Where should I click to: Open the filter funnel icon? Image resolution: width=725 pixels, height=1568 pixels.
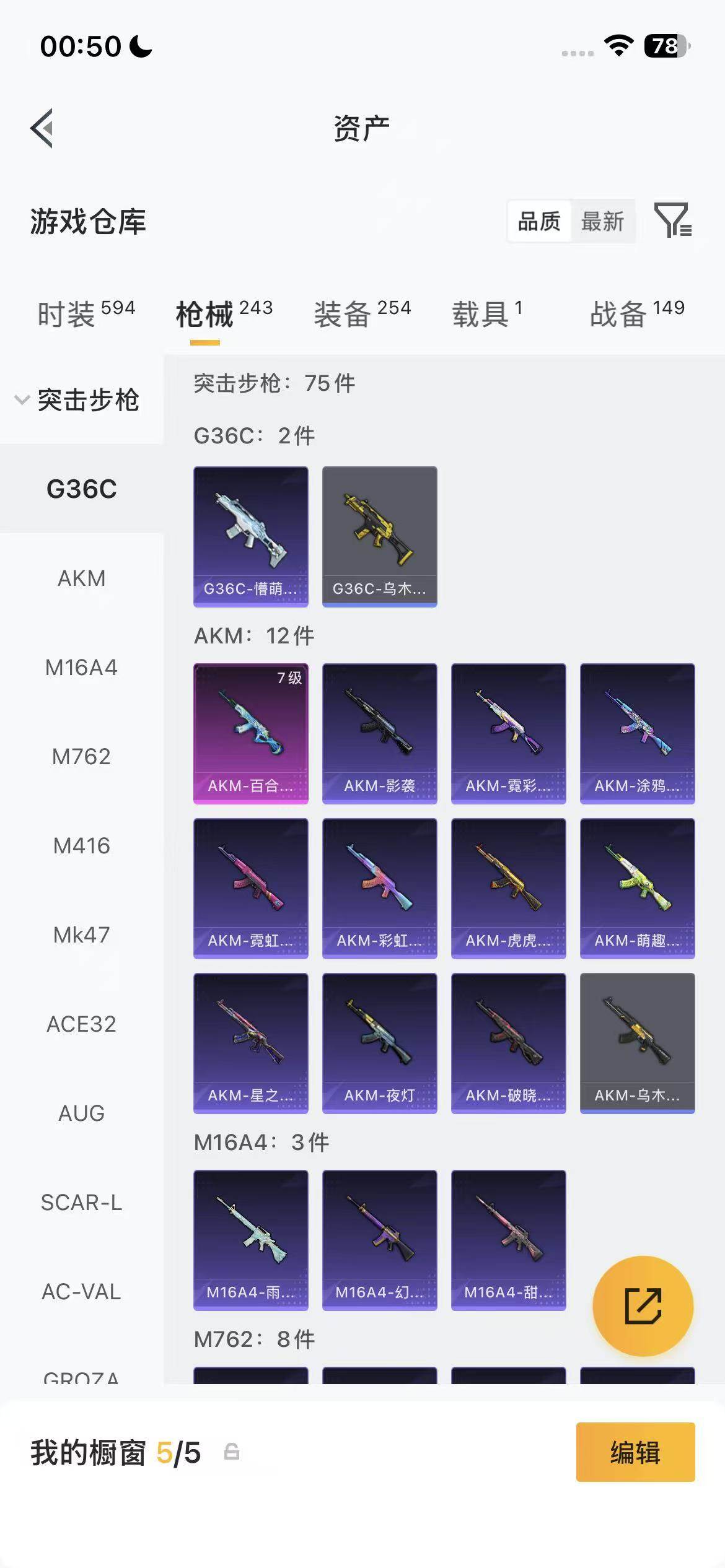pos(673,220)
